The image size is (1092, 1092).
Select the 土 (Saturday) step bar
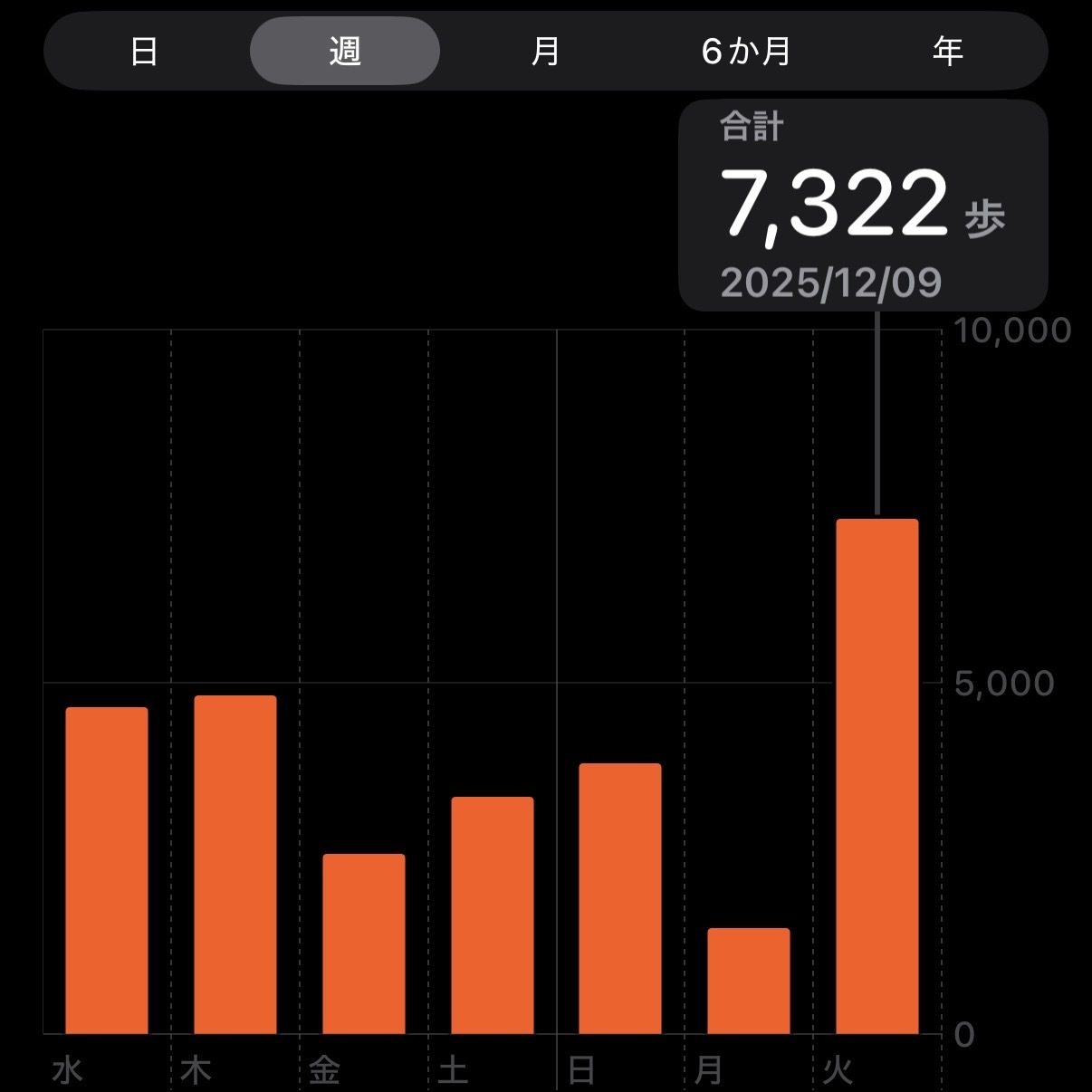tap(493, 915)
